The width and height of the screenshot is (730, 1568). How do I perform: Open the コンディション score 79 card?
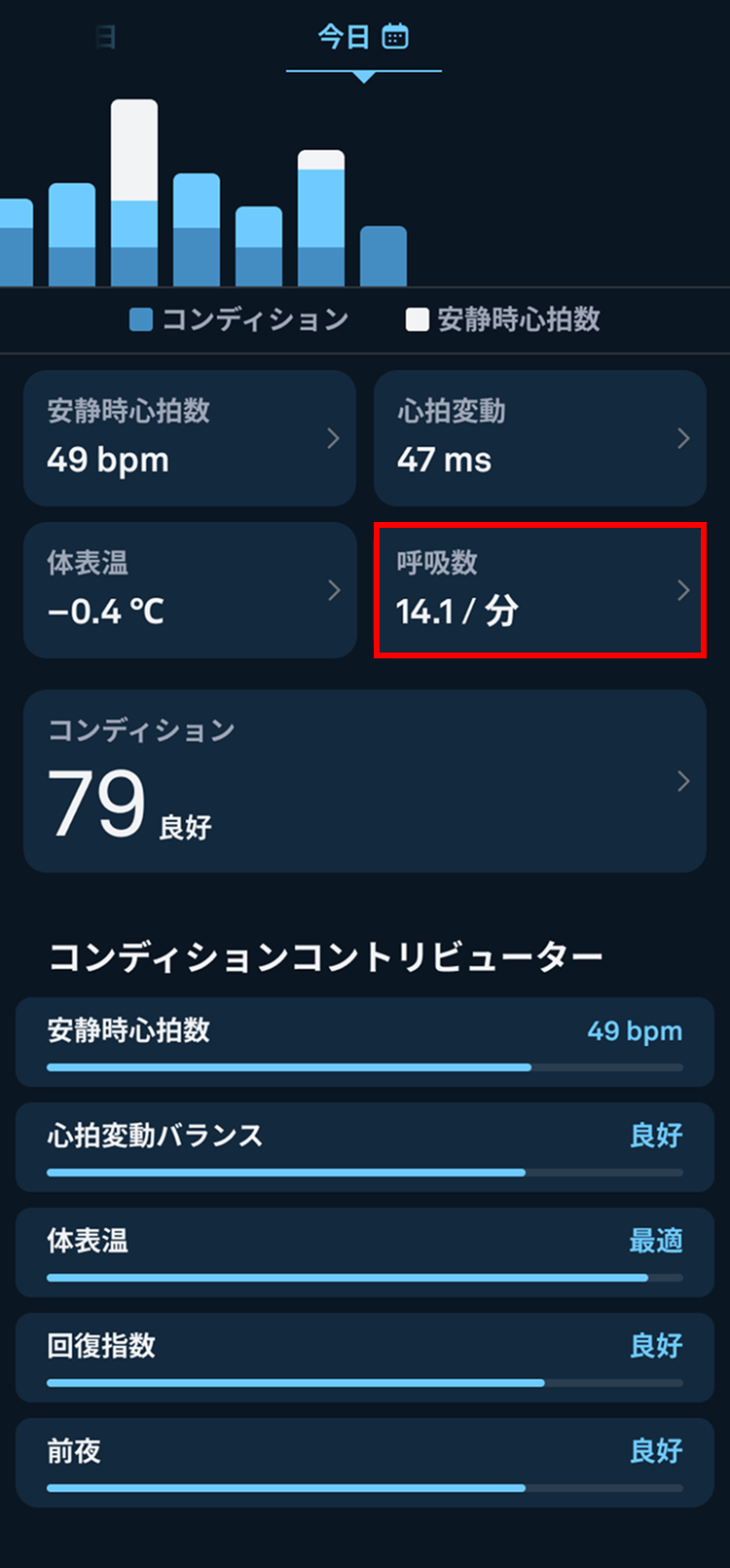[x=365, y=781]
